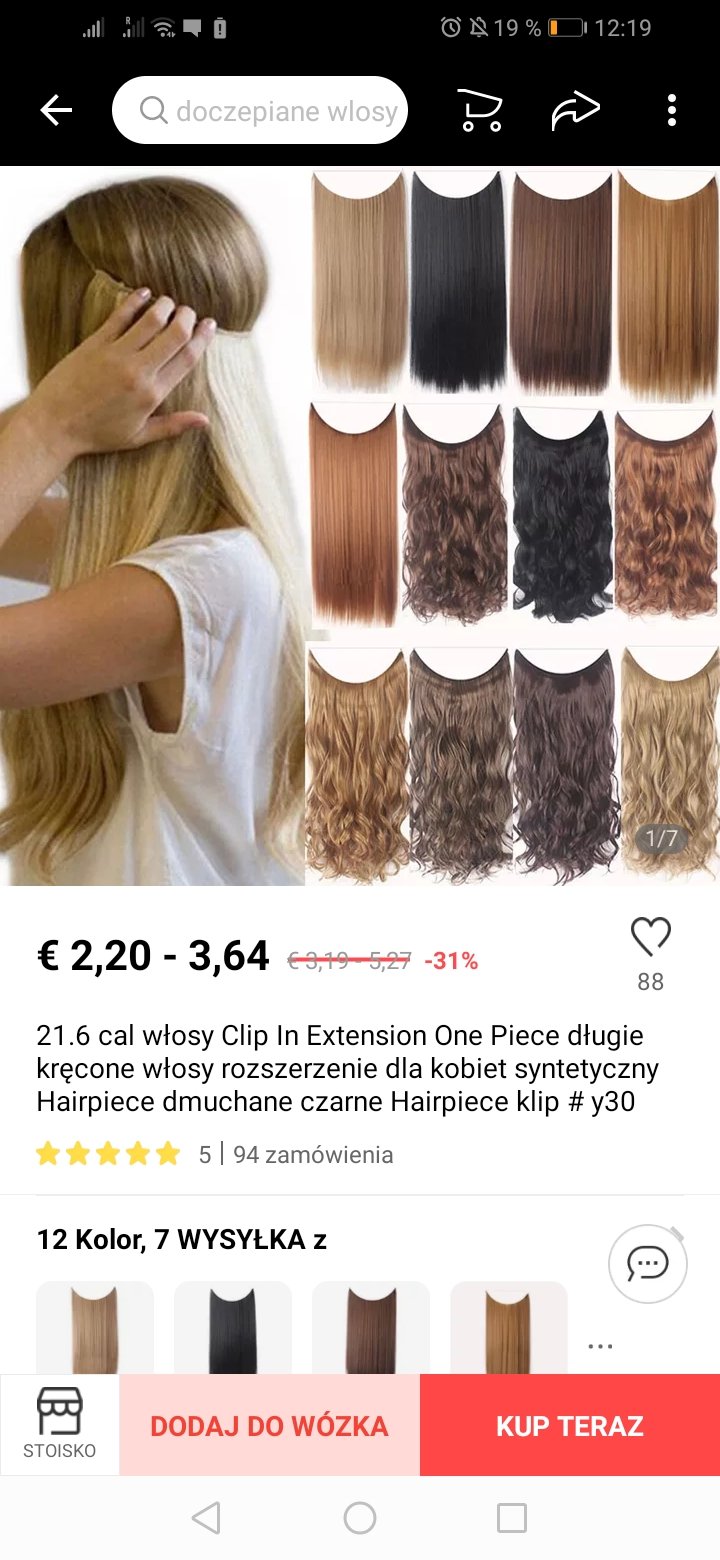The image size is (720, 1560).
Task: Go back using the top arrow
Action: [x=56, y=110]
